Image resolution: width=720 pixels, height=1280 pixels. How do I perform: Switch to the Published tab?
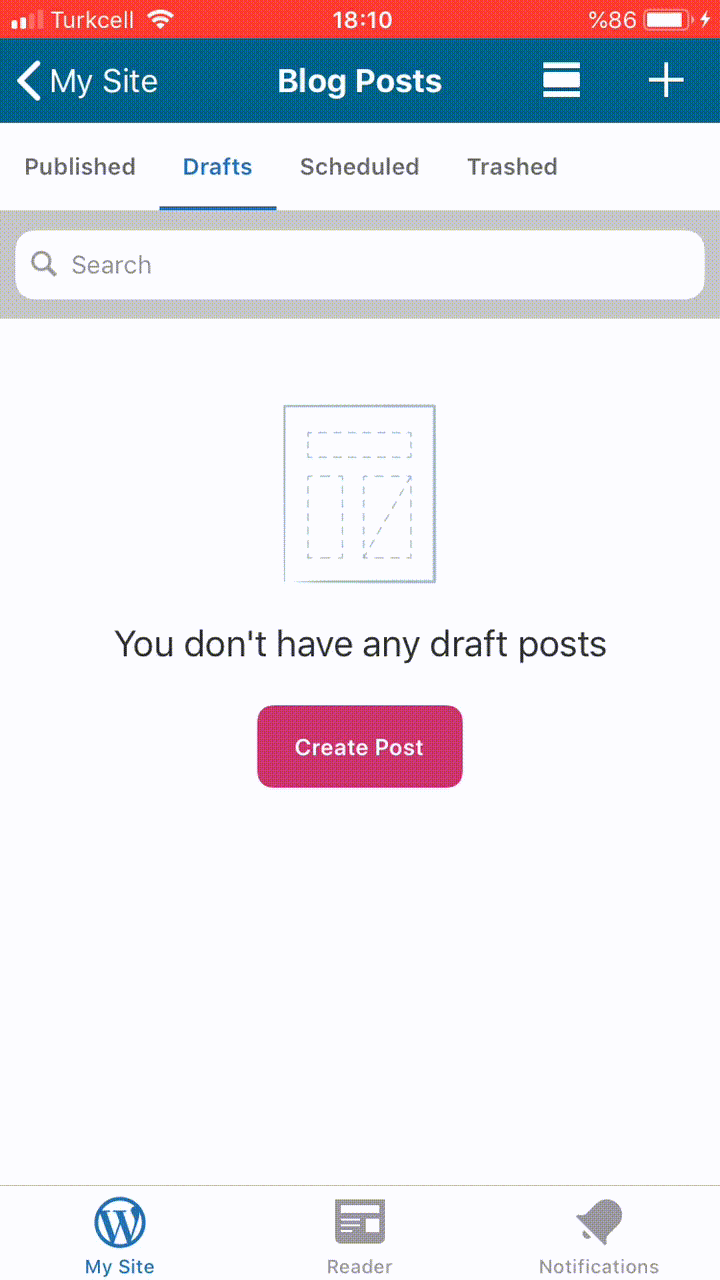[x=80, y=167]
